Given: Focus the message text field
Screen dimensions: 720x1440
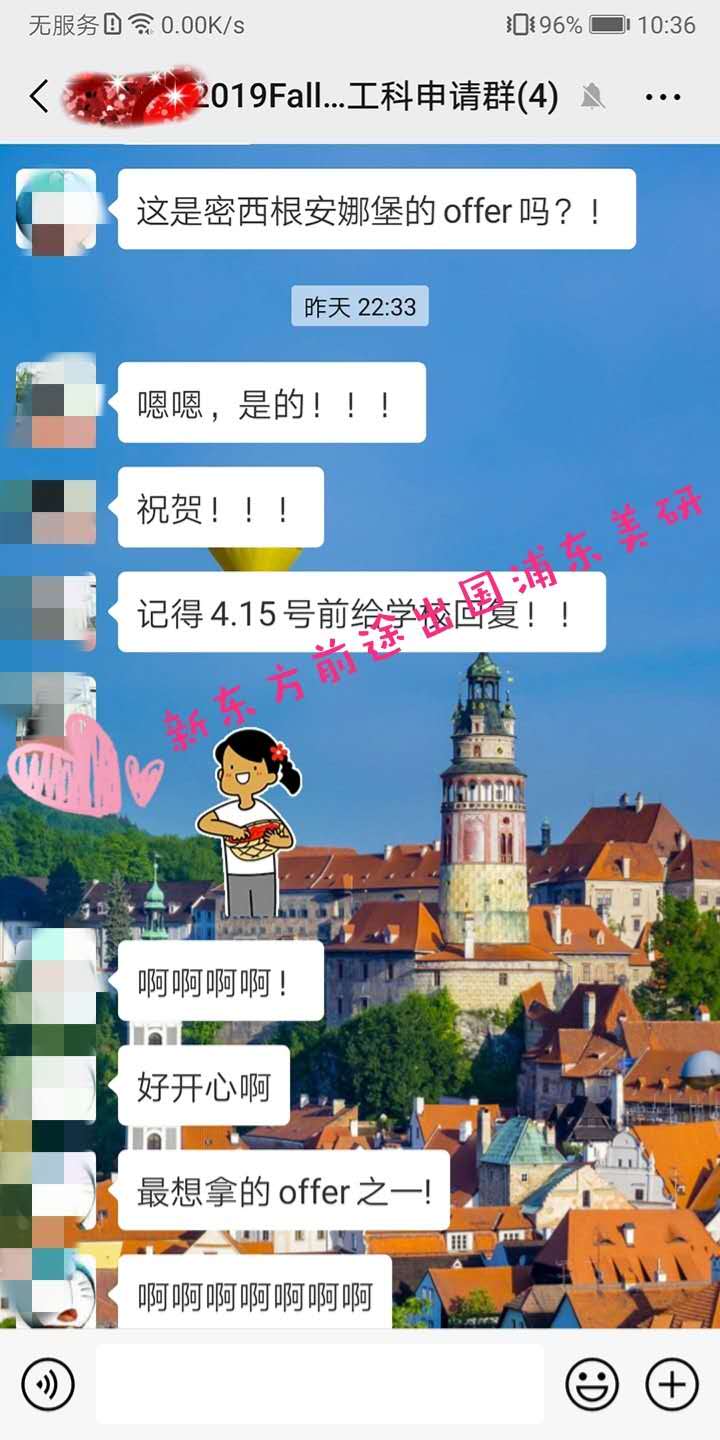Looking at the screenshot, I should [x=320, y=1385].
